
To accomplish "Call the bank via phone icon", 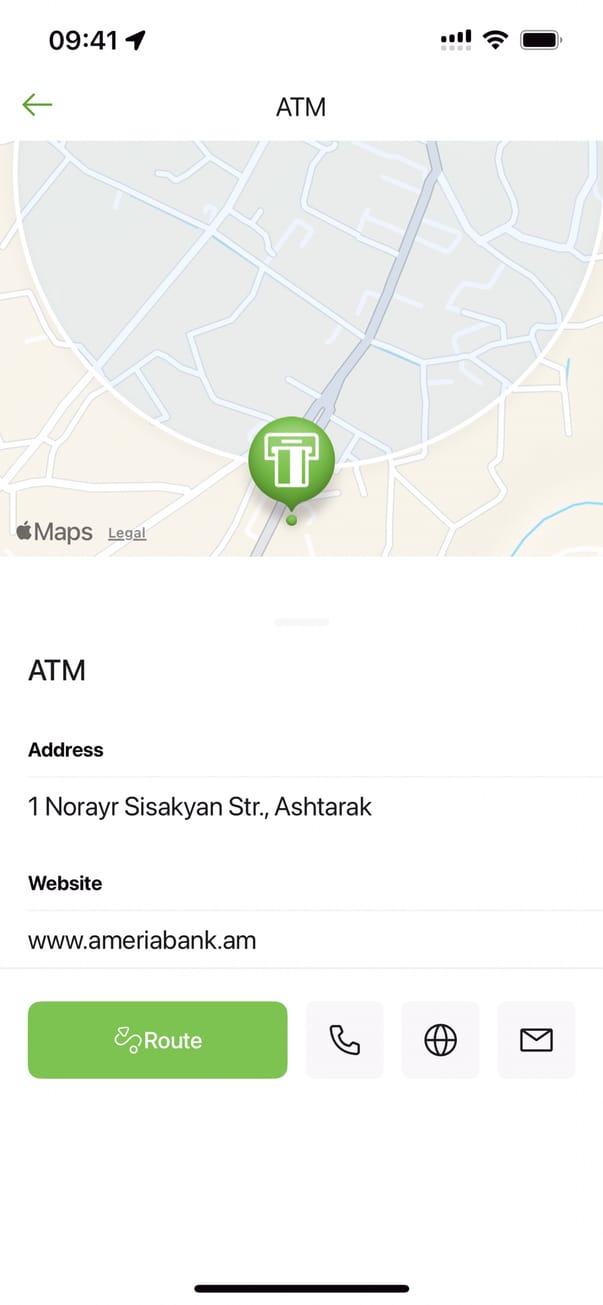I will tap(344, 1040).
